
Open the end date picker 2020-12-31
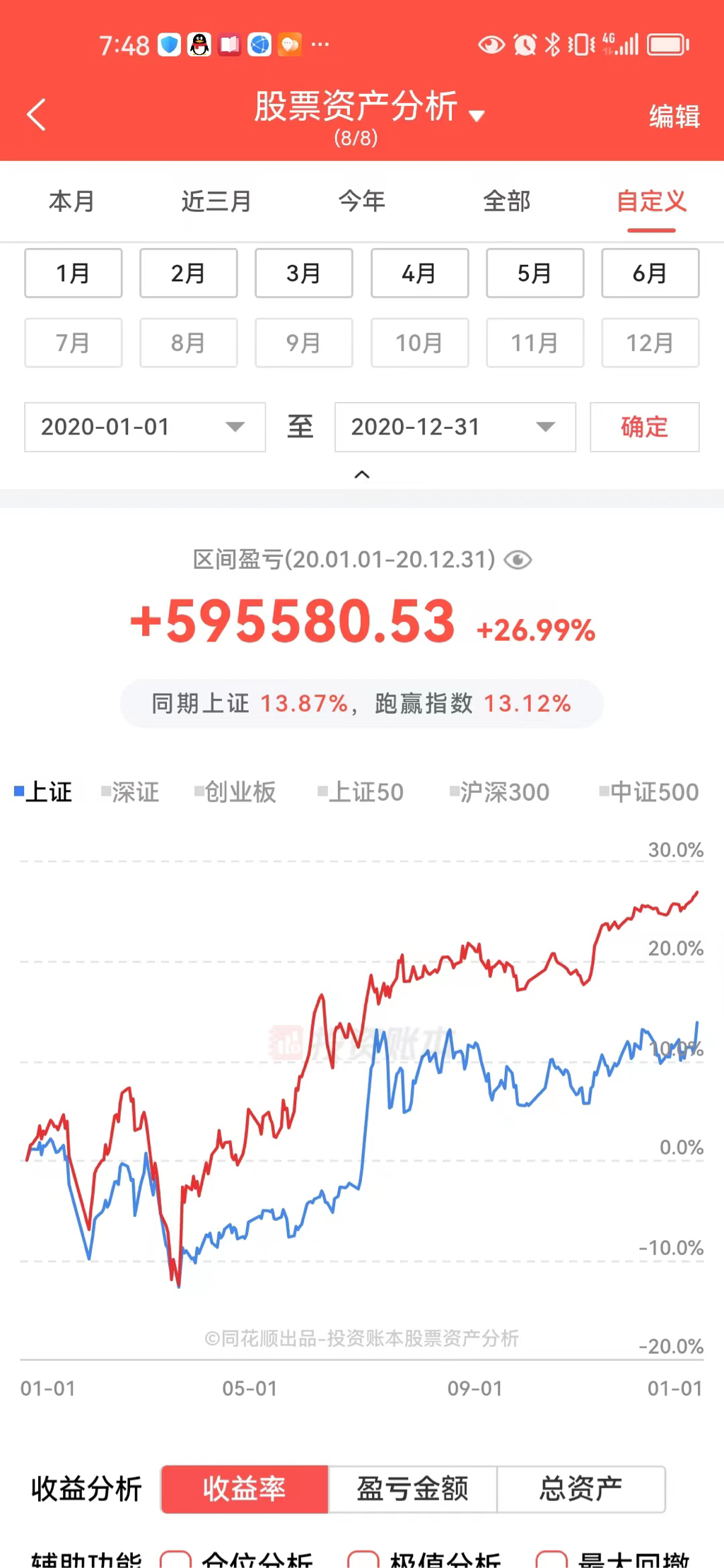[x=455, y=427]
